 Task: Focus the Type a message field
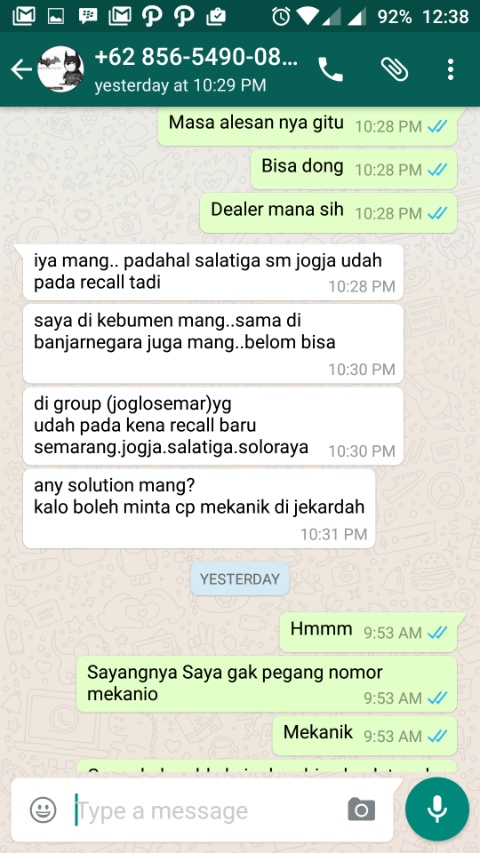pos(207,811)
